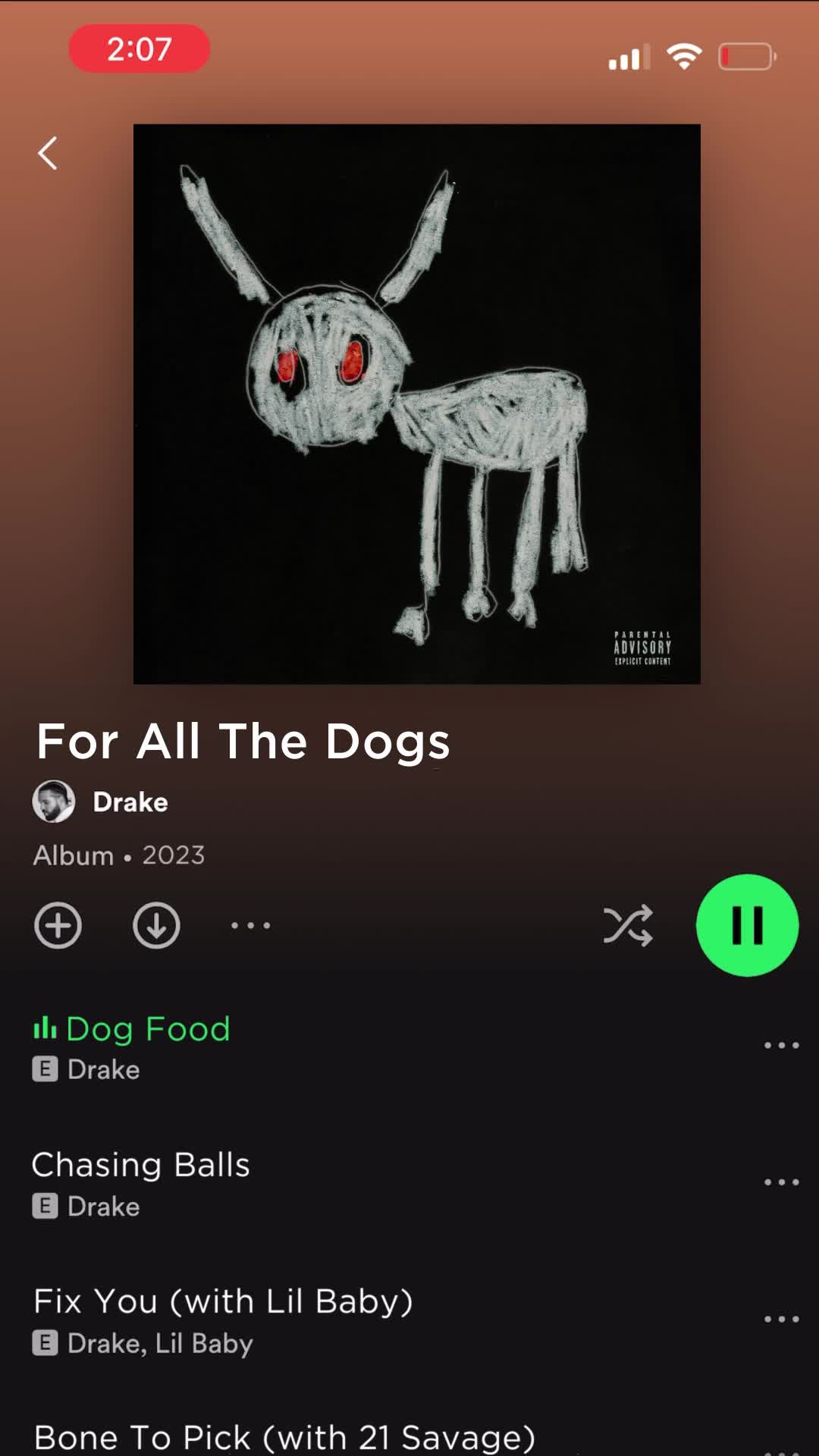Play Bone To Pick (with 21 Savage)
This screenshot has width=819, height=1456.
[x=284, y=1438]
